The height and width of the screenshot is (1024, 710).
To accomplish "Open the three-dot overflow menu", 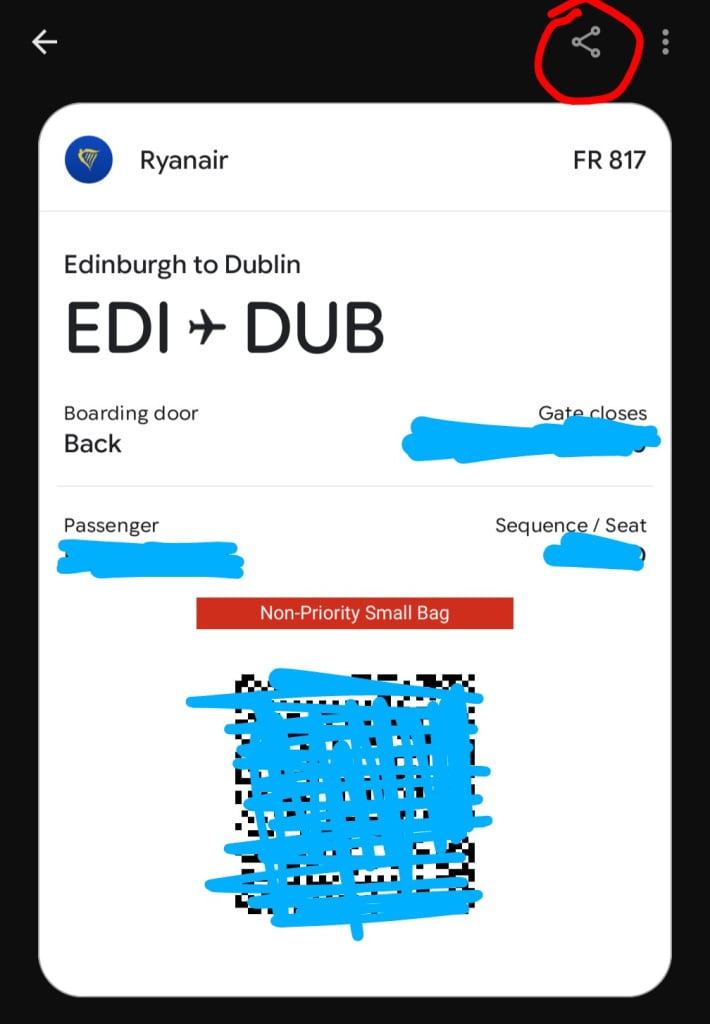I will pyautogui.click(x=666, y=42).
